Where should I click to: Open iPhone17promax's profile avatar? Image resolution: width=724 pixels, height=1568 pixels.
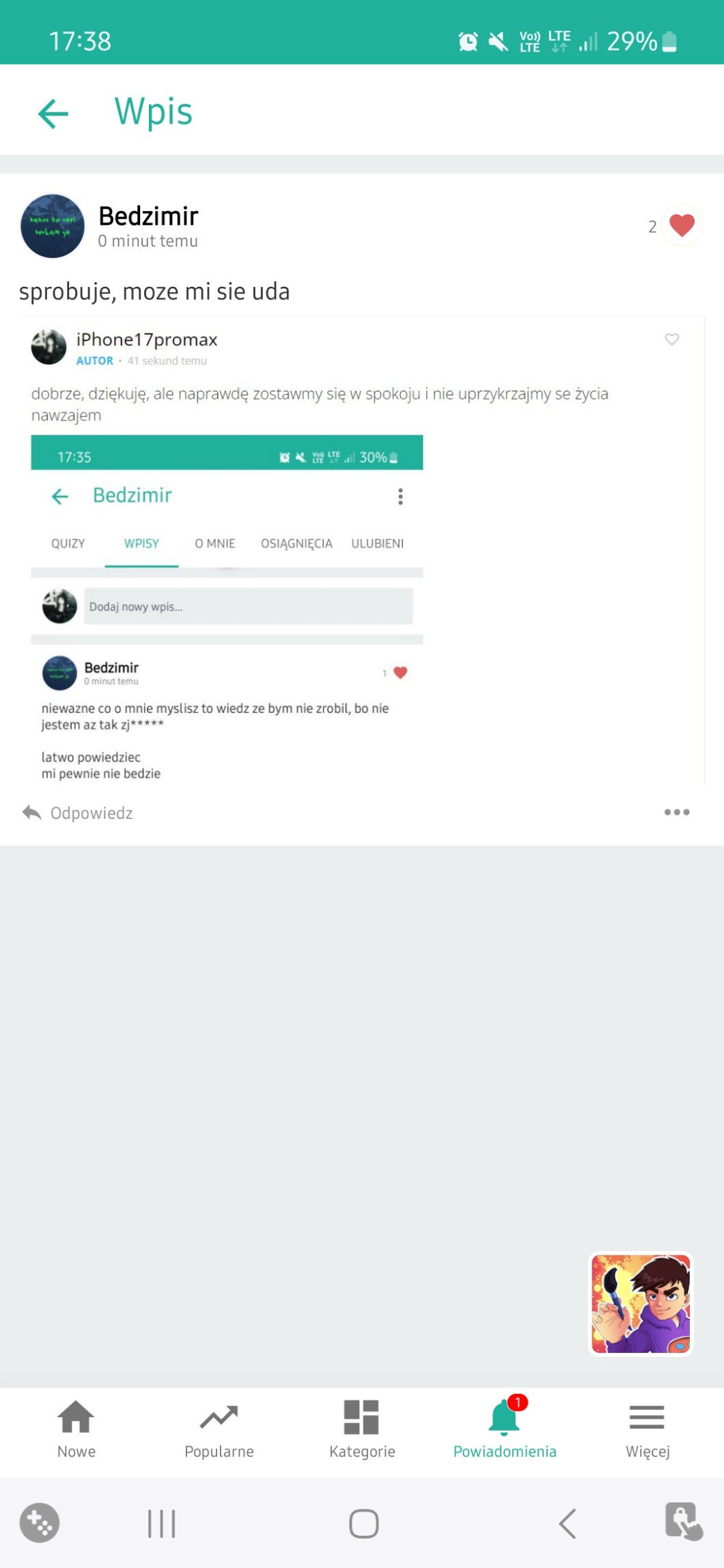48,347
